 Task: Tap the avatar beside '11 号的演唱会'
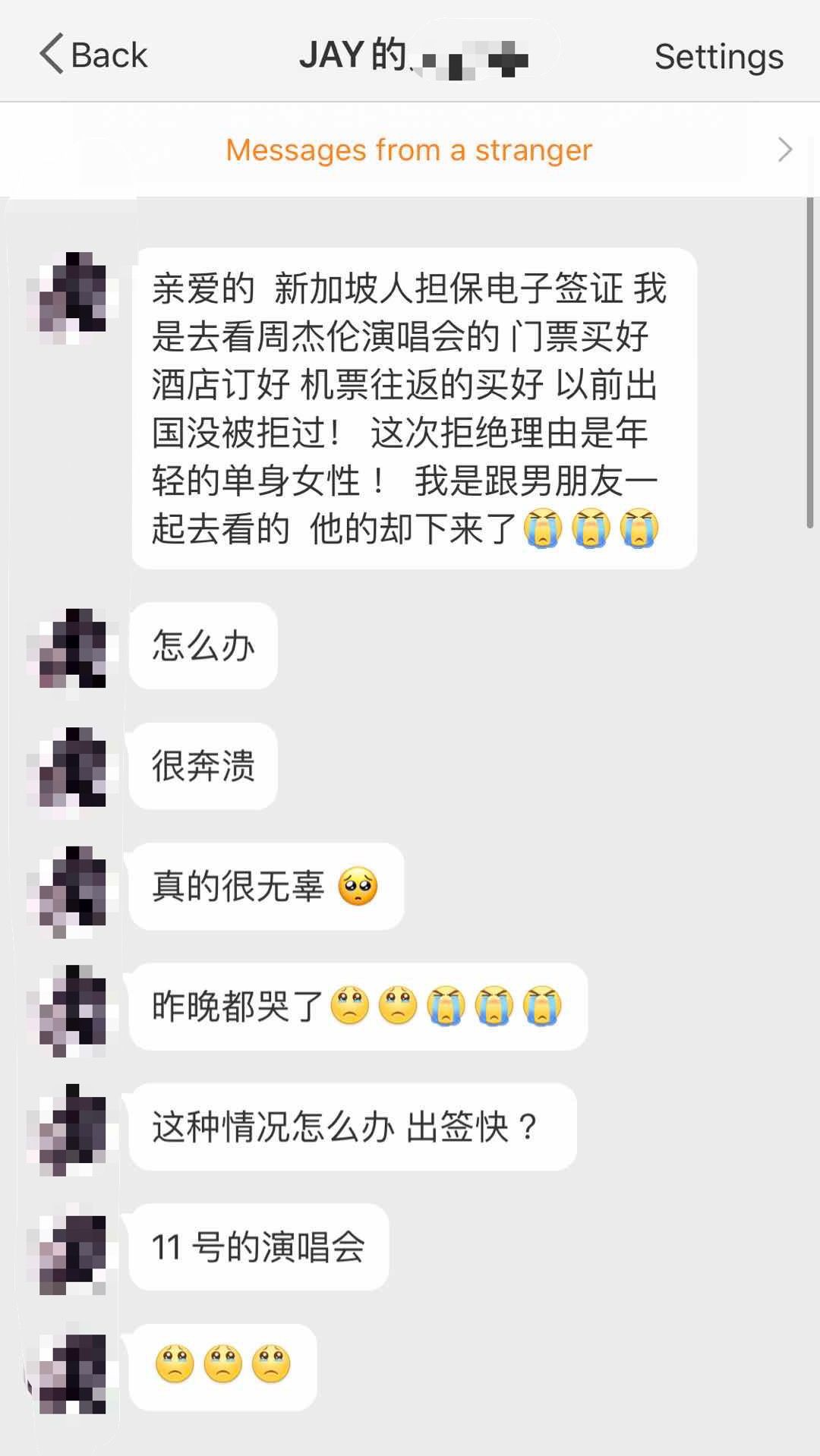[74, 1249]
